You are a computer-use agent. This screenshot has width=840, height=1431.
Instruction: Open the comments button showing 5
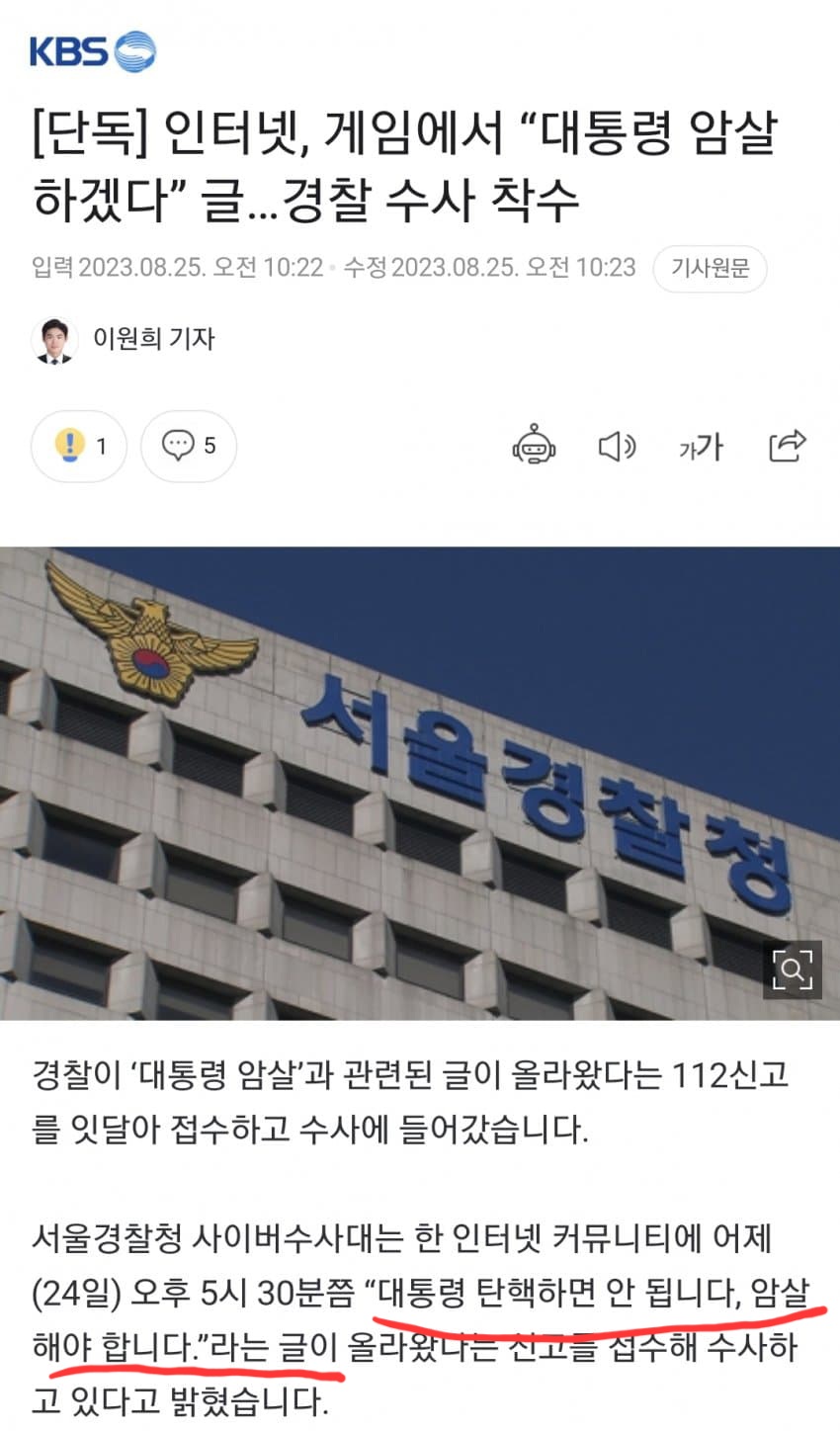coord(189,447)
